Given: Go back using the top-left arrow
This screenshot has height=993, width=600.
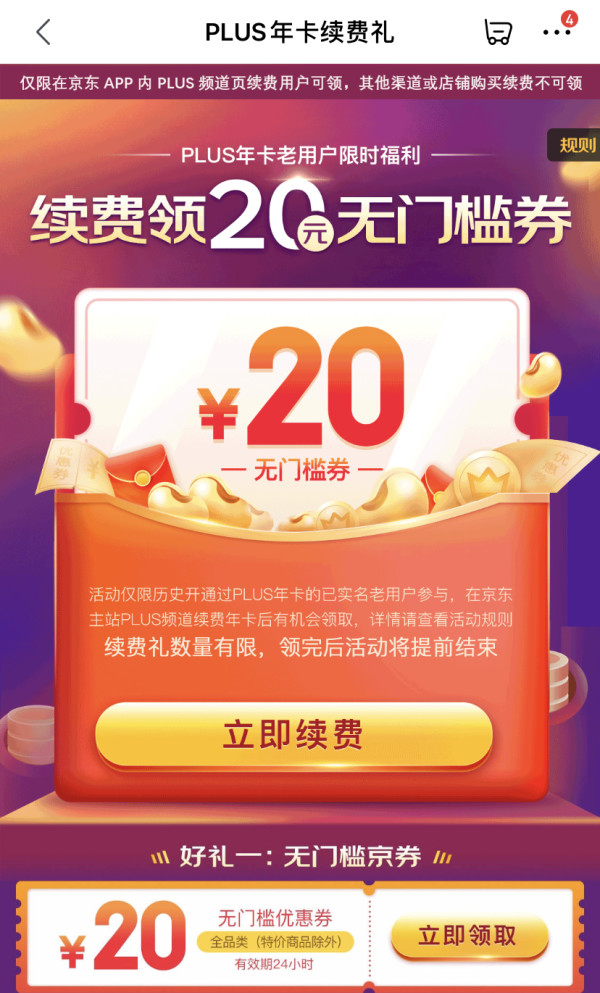Looking at the screenshot, I should click(x=43, y=32).
